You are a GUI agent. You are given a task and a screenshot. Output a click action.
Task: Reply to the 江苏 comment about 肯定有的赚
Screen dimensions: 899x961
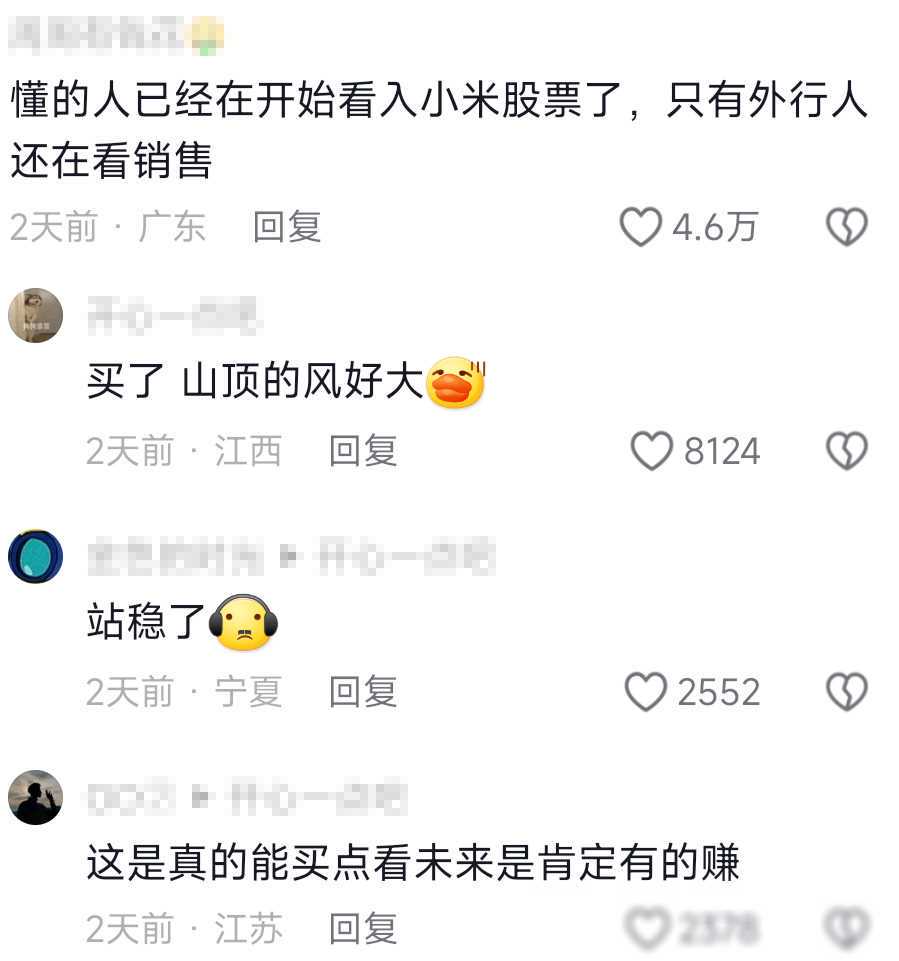[x=363, y=929]
